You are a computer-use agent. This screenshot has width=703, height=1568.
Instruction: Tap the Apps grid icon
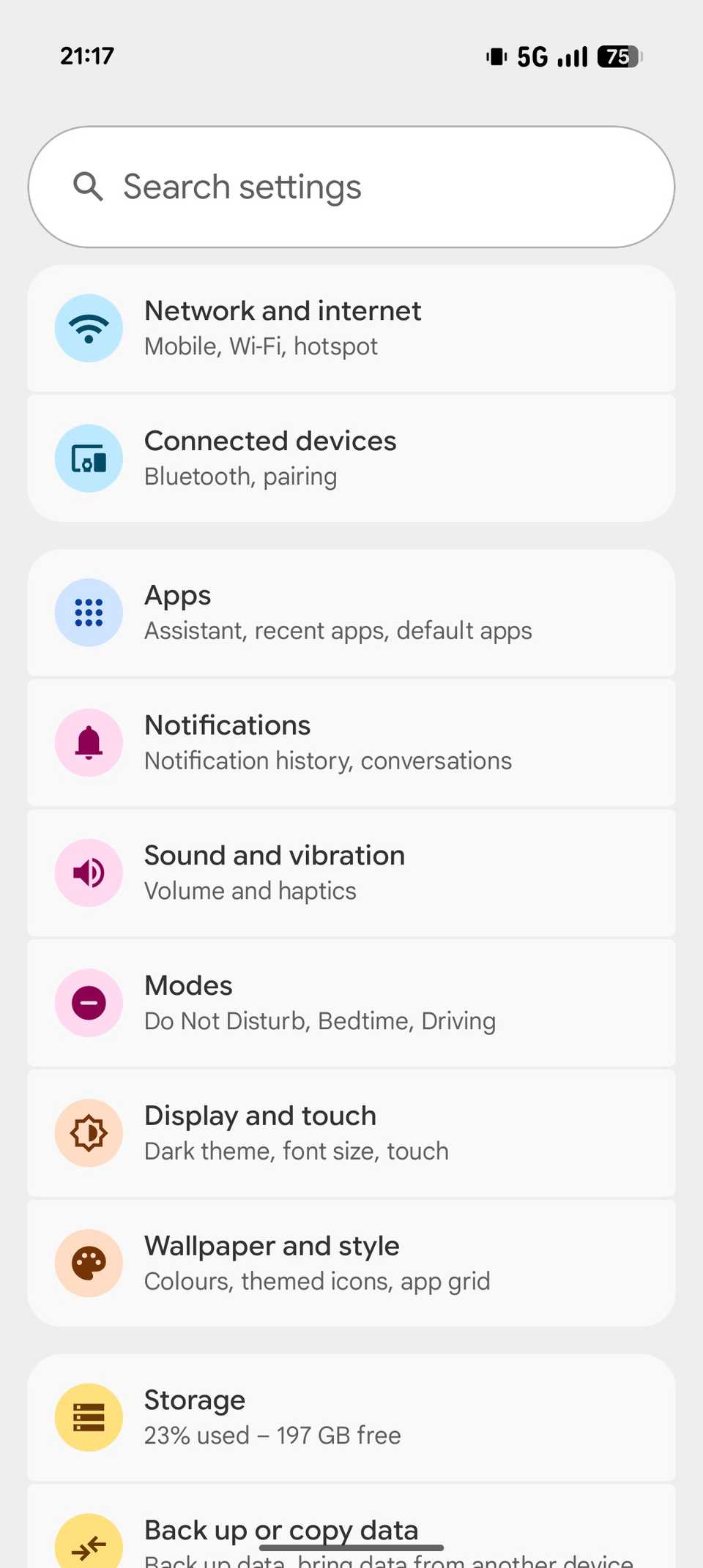pyautogui.click(x=88, y=612)
